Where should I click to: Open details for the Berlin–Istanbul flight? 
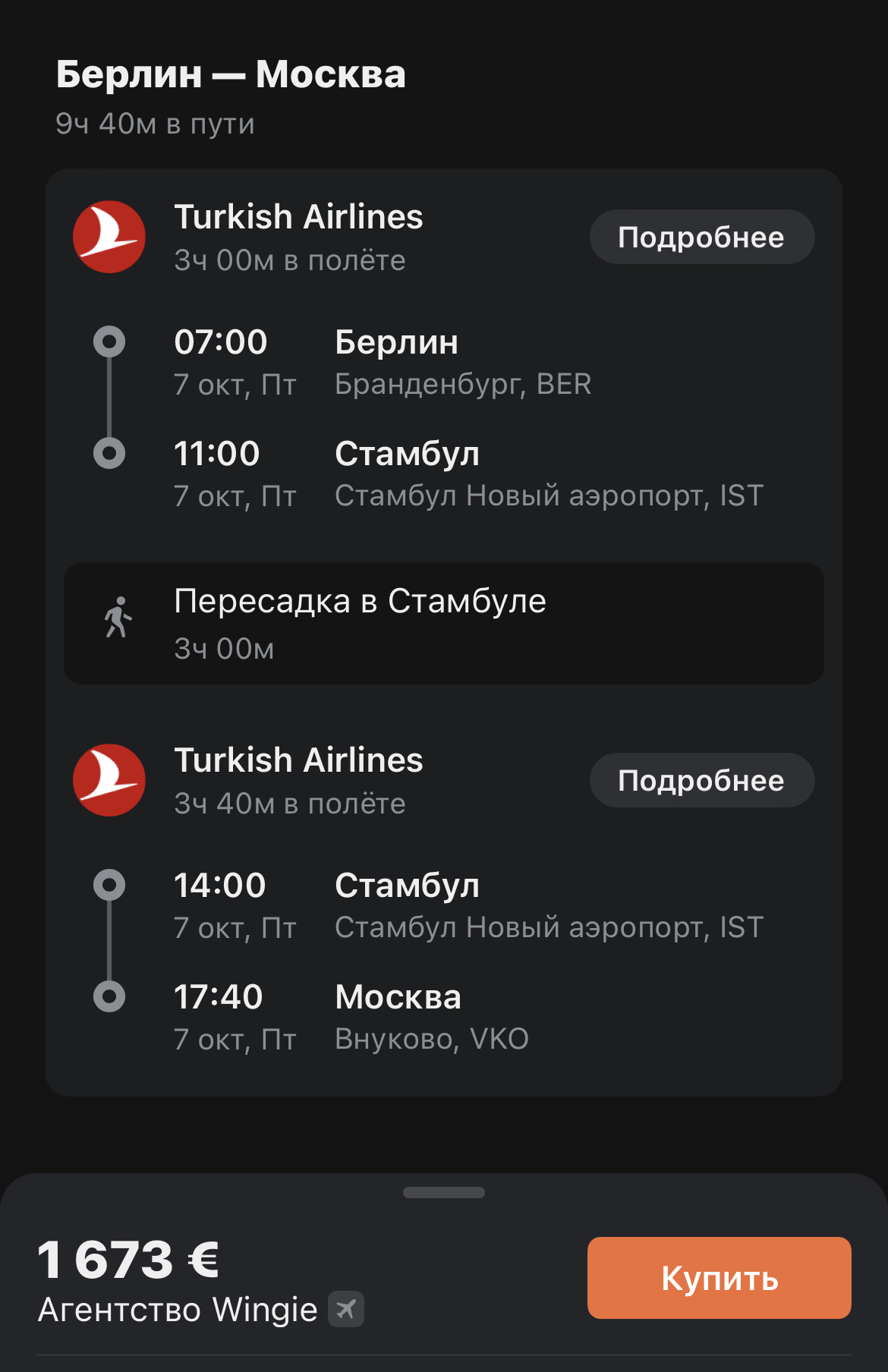pos(701,238)
